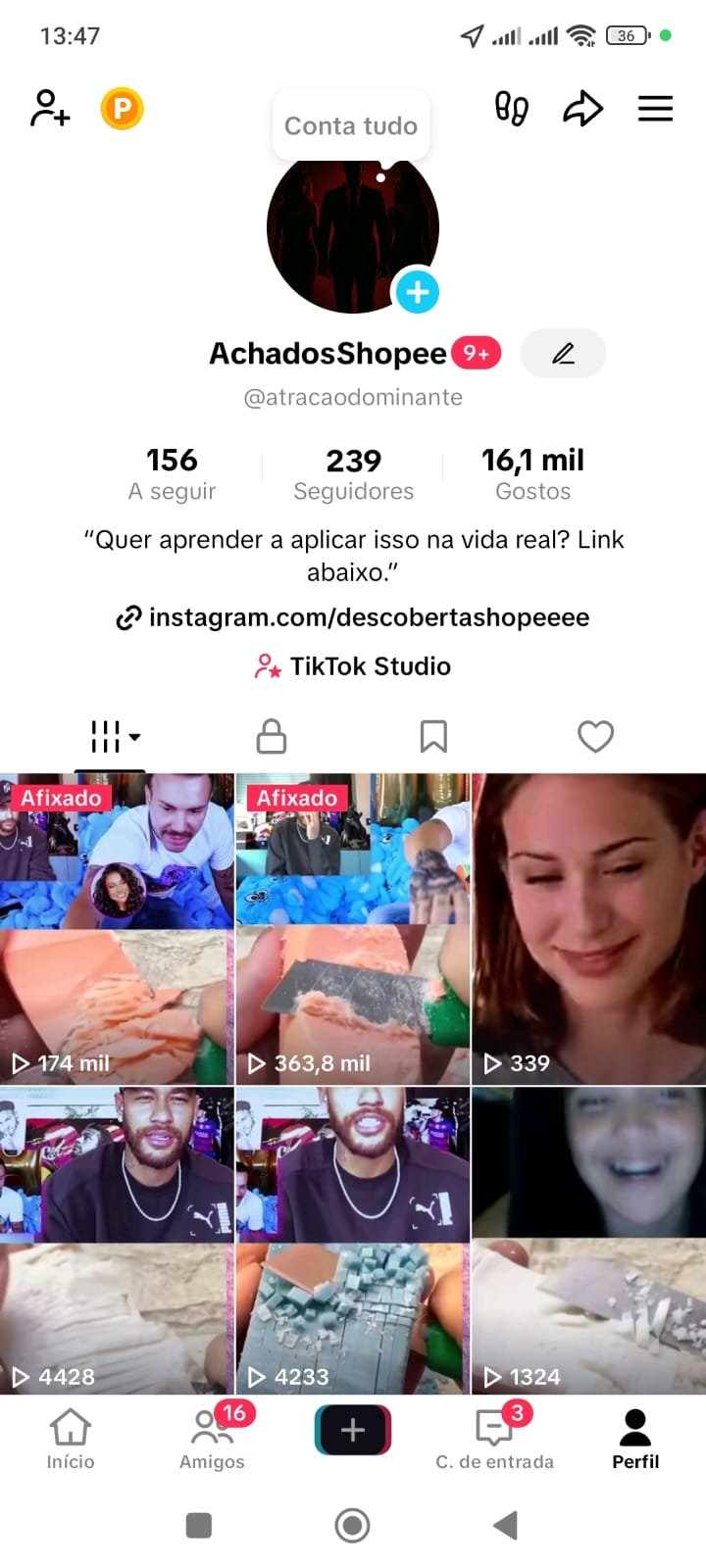706x1568 pixels.
Task: Open the C. de entrada inbox
Action: tap(494, 1439)
